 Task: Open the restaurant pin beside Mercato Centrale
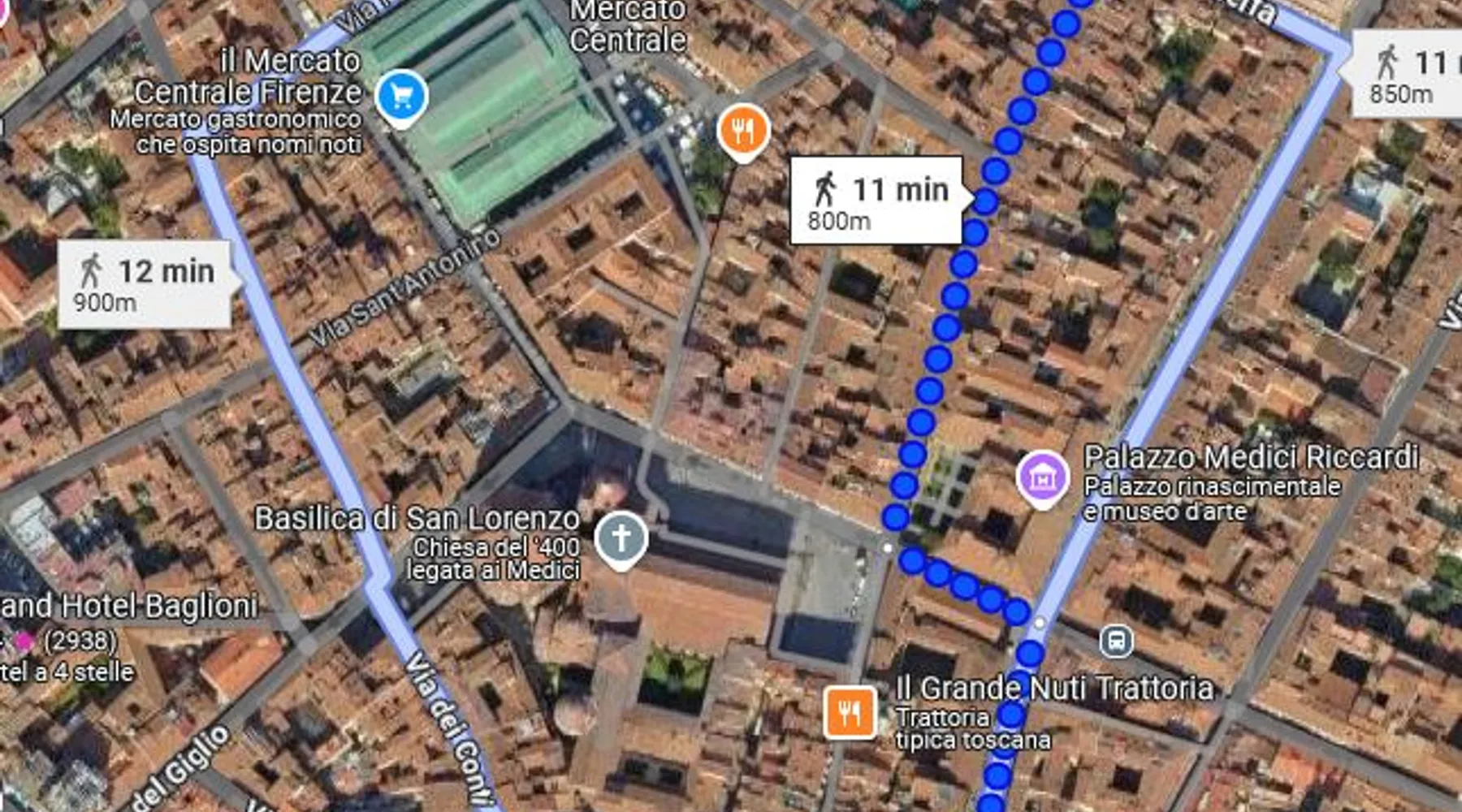tap(743, 130)
